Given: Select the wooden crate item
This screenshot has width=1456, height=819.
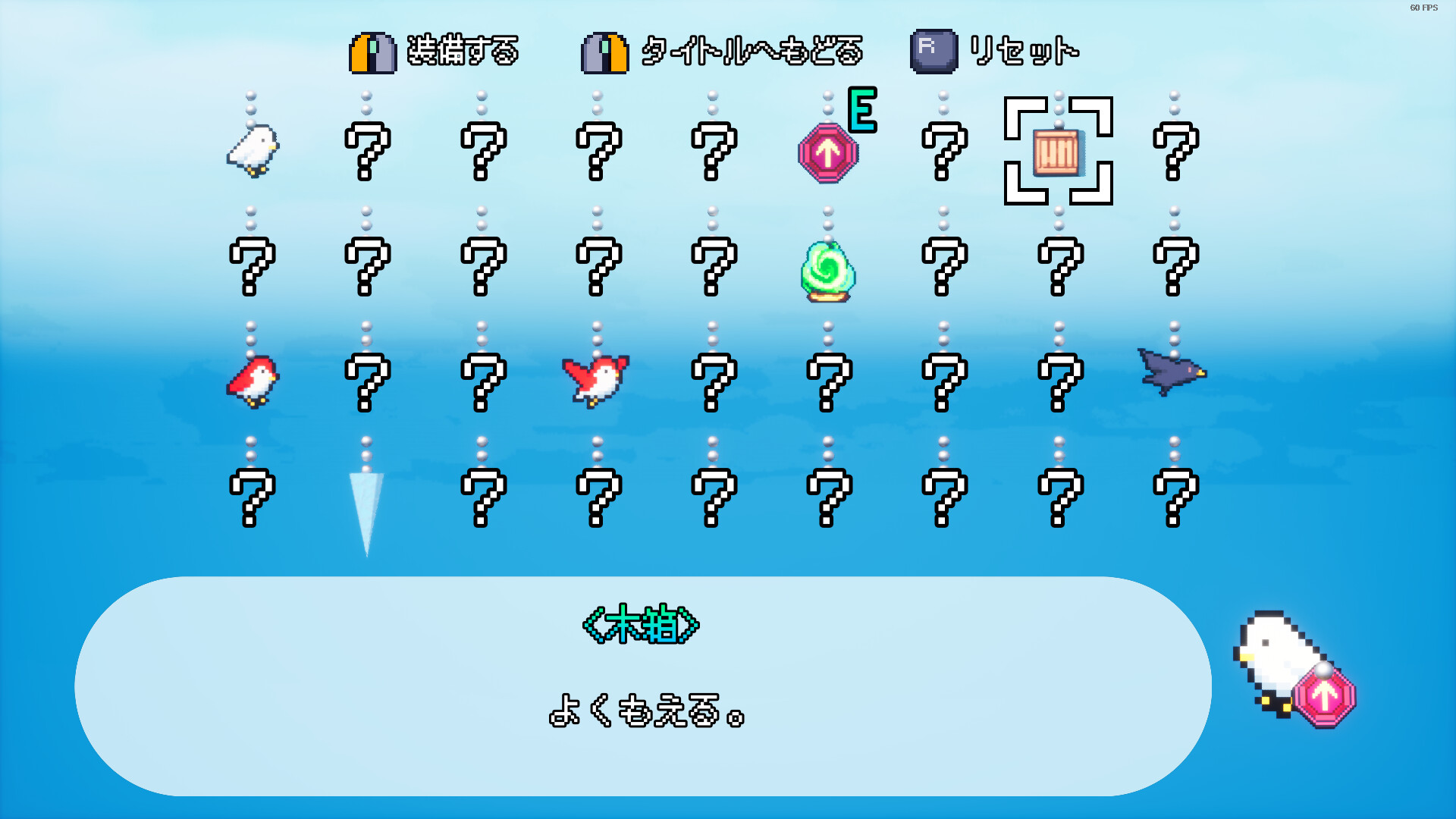Looking at the screenshot, I should [x=1058, y=152].
